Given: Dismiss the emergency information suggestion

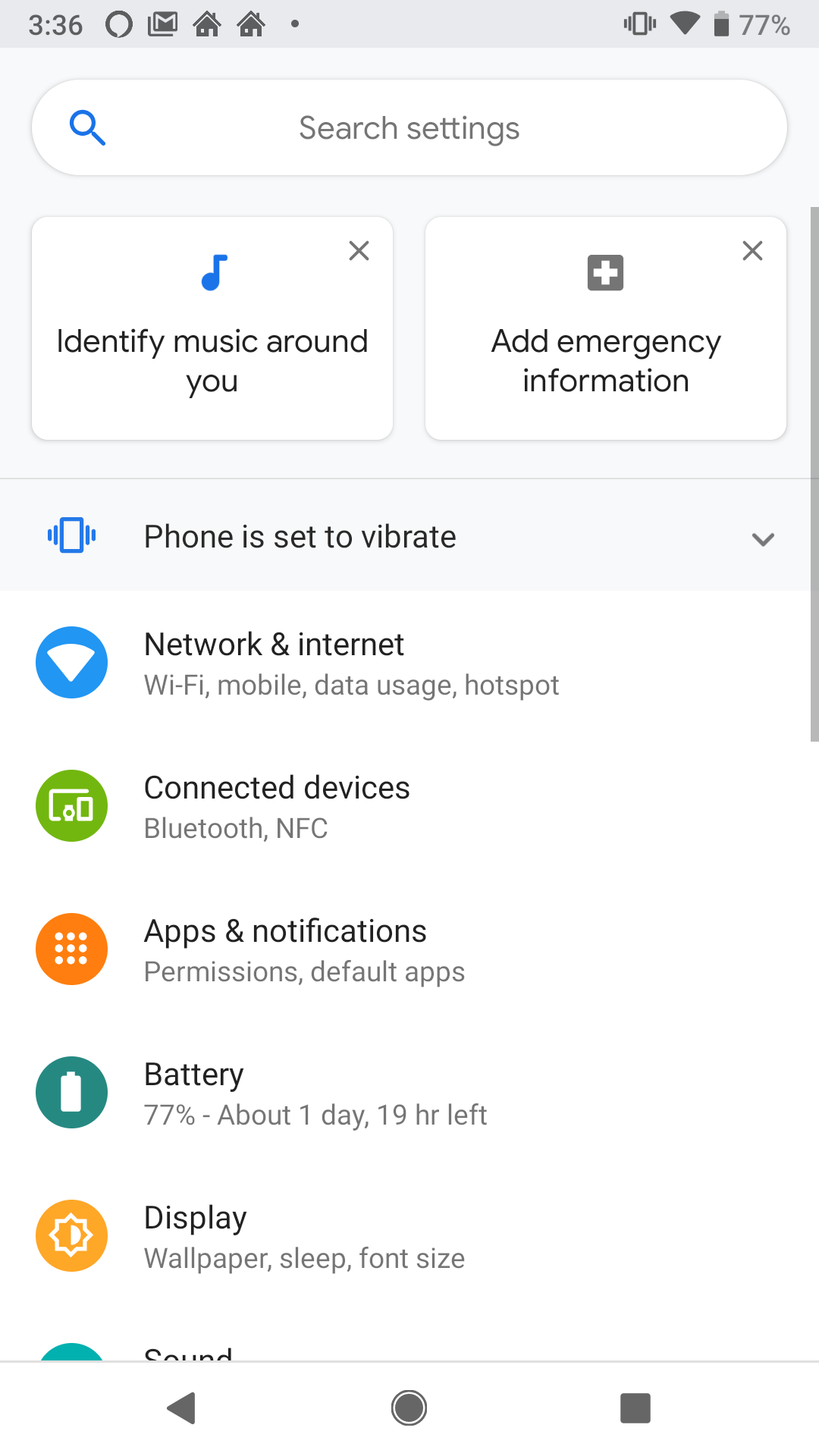Looking at the screenshot, I should (752, 250).
